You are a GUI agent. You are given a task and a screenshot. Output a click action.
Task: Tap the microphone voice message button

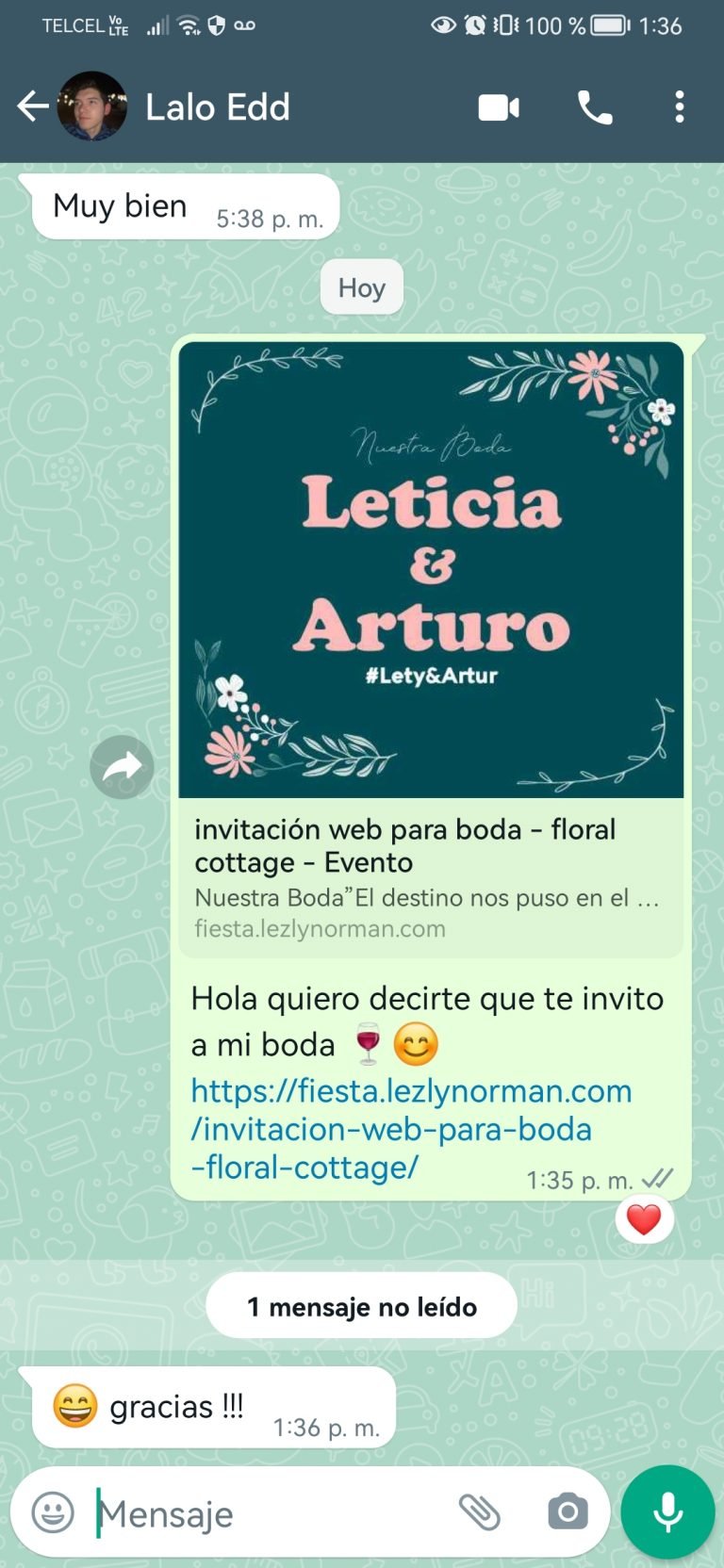(x=668, y=1511)
